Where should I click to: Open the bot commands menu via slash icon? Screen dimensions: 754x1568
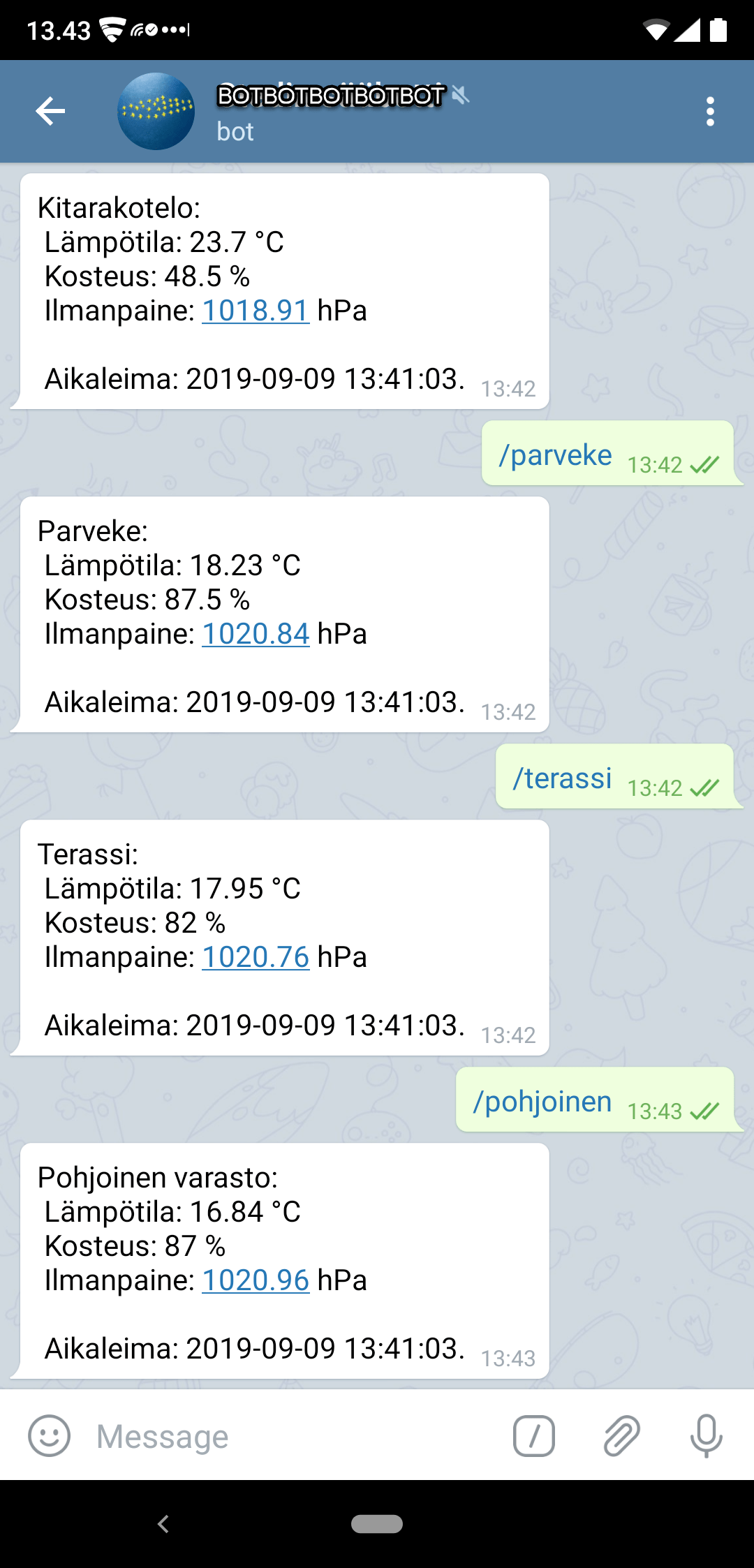tap(534, 1436)
